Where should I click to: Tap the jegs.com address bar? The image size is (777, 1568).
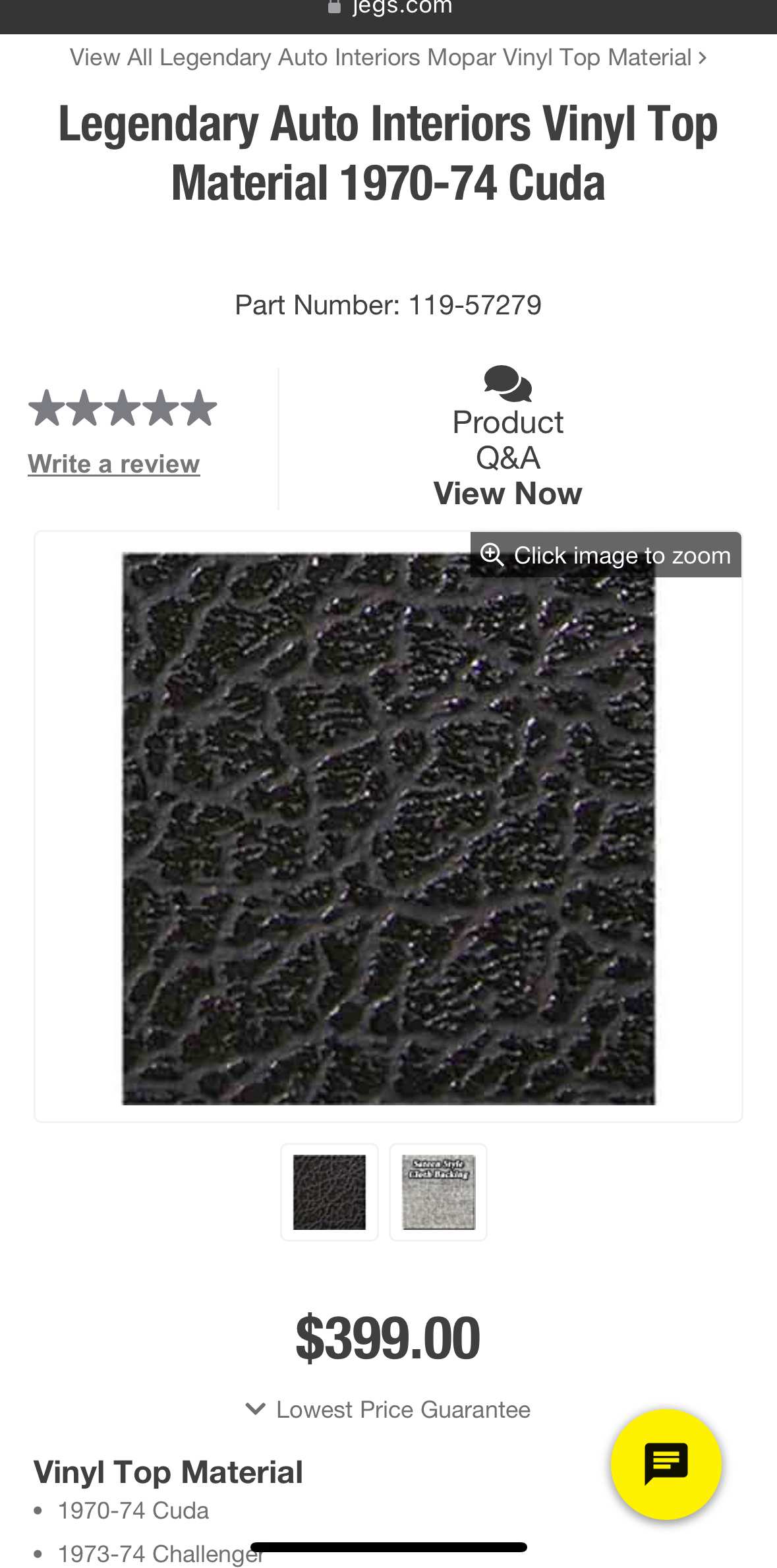coord(389,8)
